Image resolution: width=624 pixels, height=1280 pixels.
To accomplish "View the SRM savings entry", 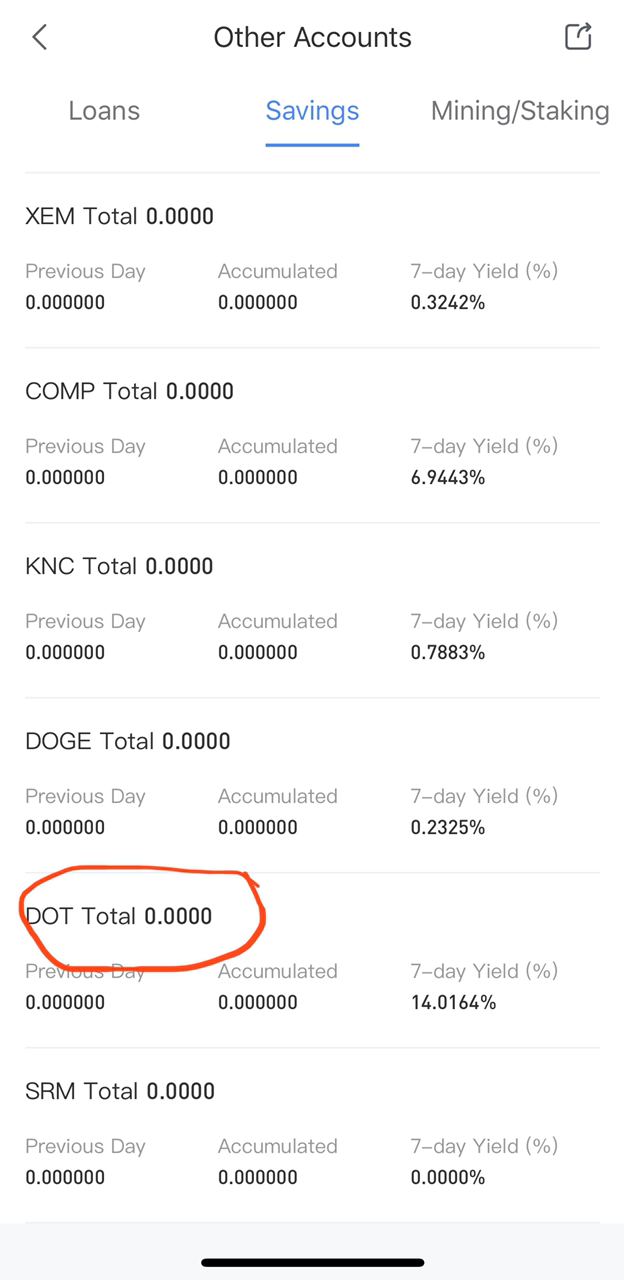I will tap(312, 1135).
